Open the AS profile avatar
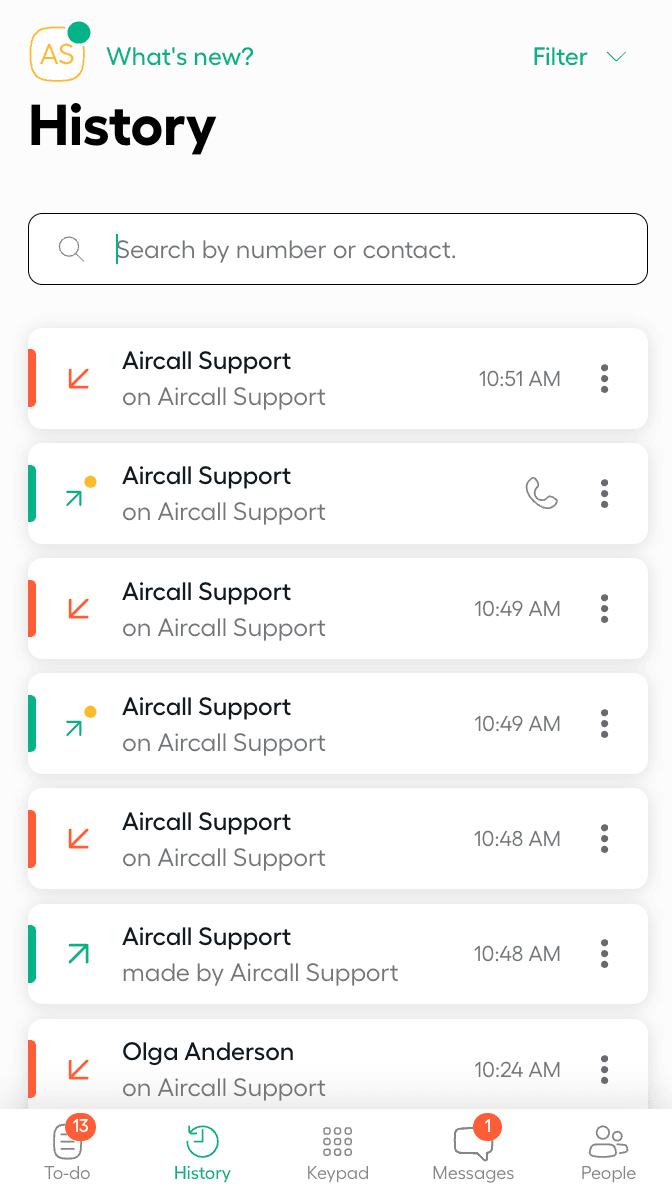672x1194 pixels. tap(57, 54)
